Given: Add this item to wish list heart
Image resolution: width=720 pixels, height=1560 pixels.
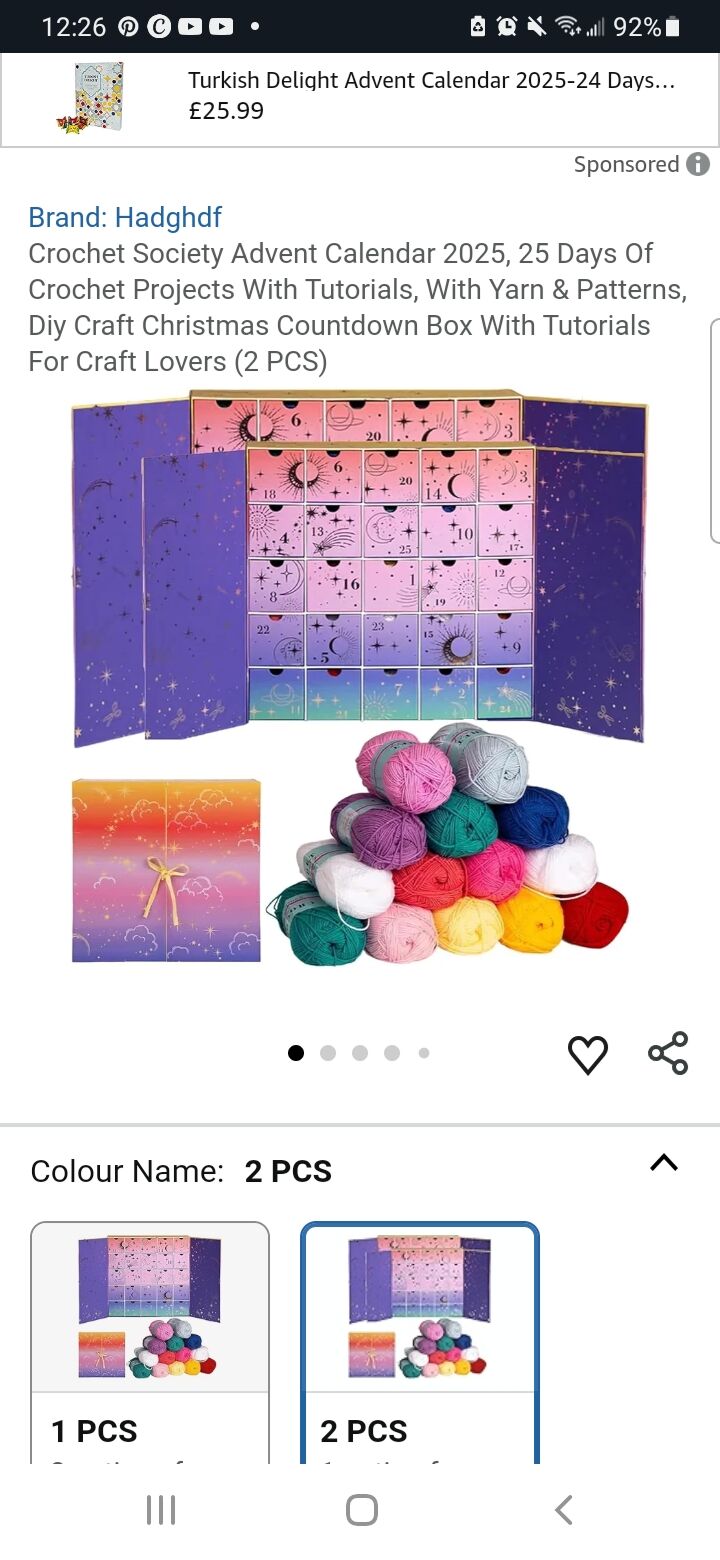Looking at the screenshot, I should point(588,1054).
